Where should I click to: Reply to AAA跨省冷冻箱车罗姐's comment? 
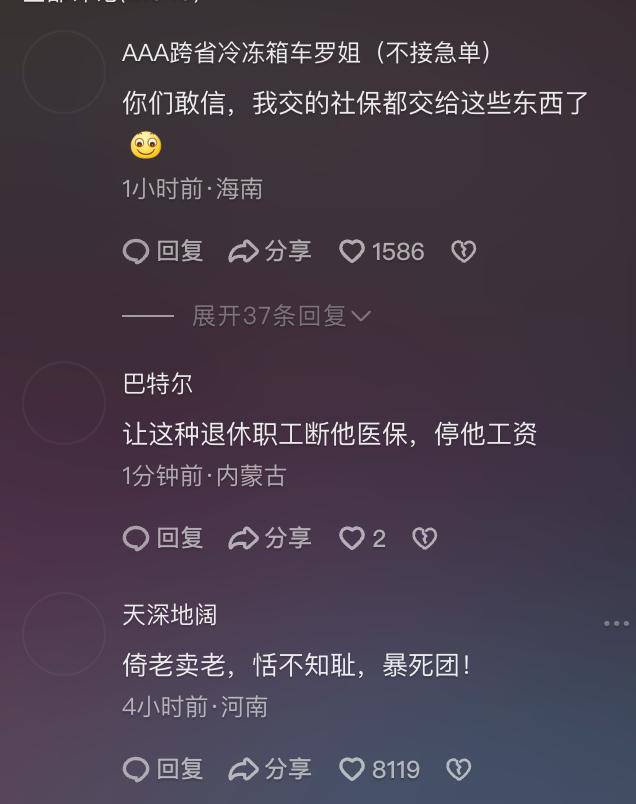[x=163, y=252]
